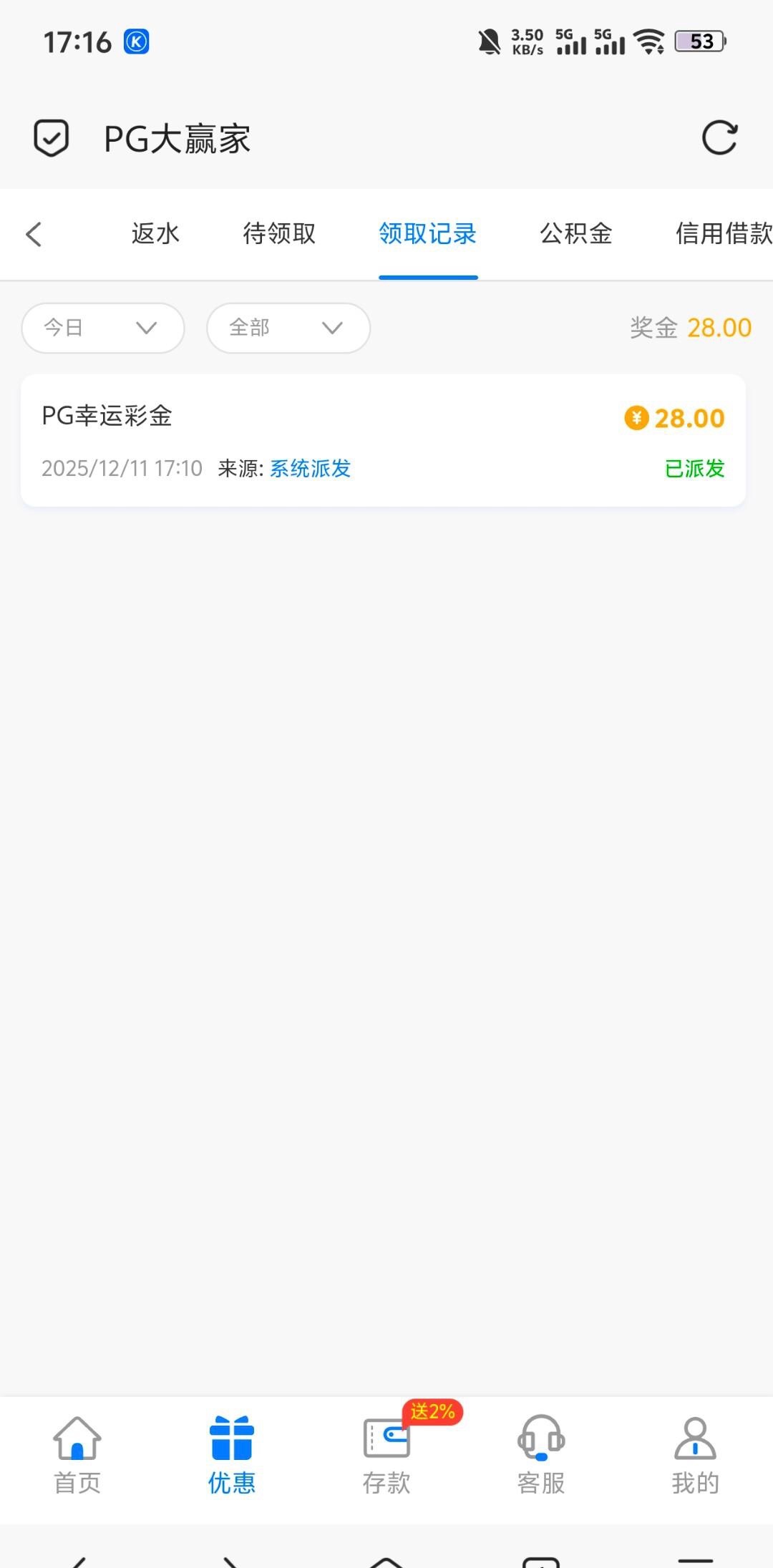Switch to the 公积金 tab
Screen dimensions: 773x1568
tap(576, 234)
